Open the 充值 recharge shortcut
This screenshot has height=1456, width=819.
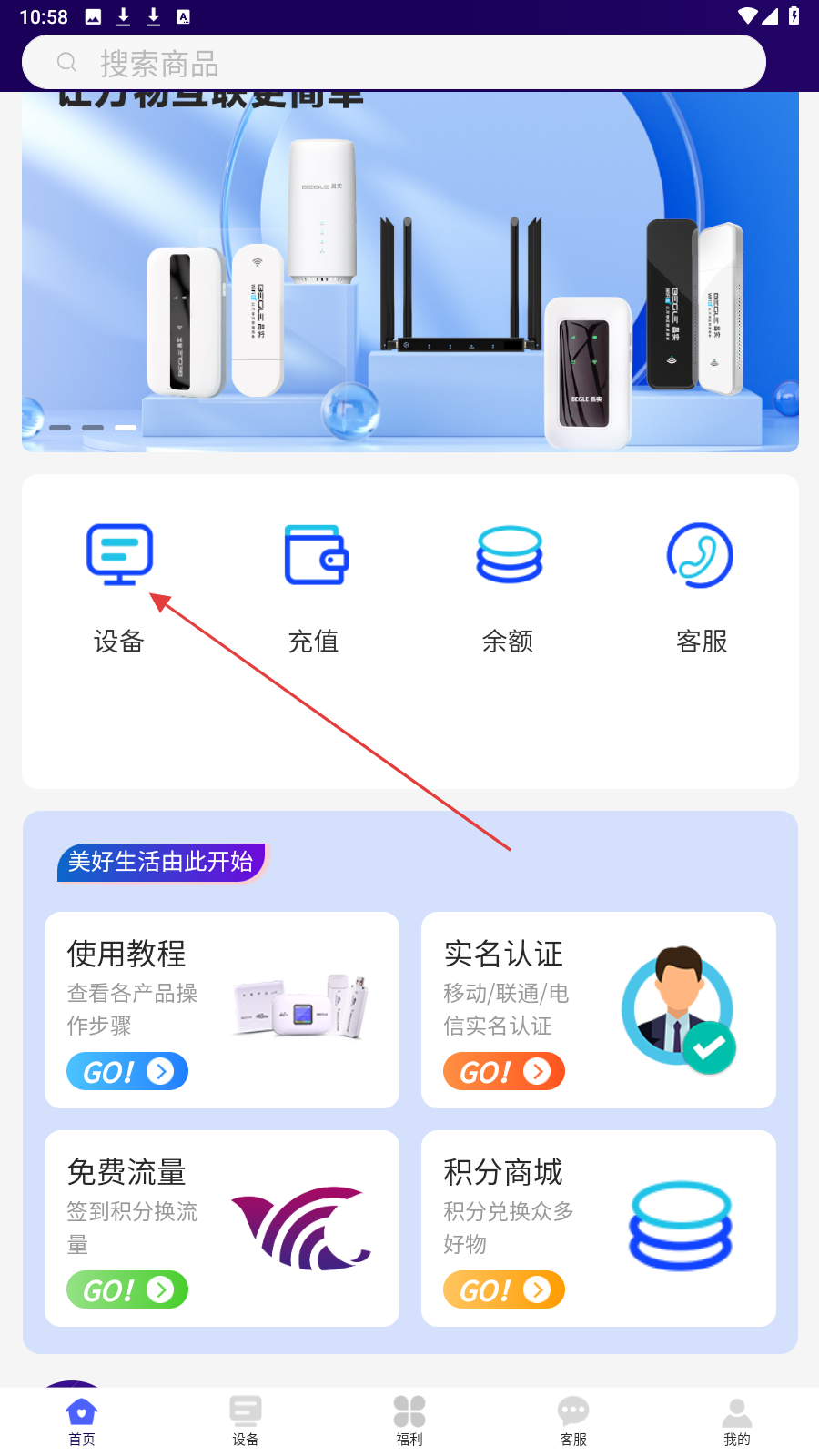pyautogui.click(x=314, y=587)
